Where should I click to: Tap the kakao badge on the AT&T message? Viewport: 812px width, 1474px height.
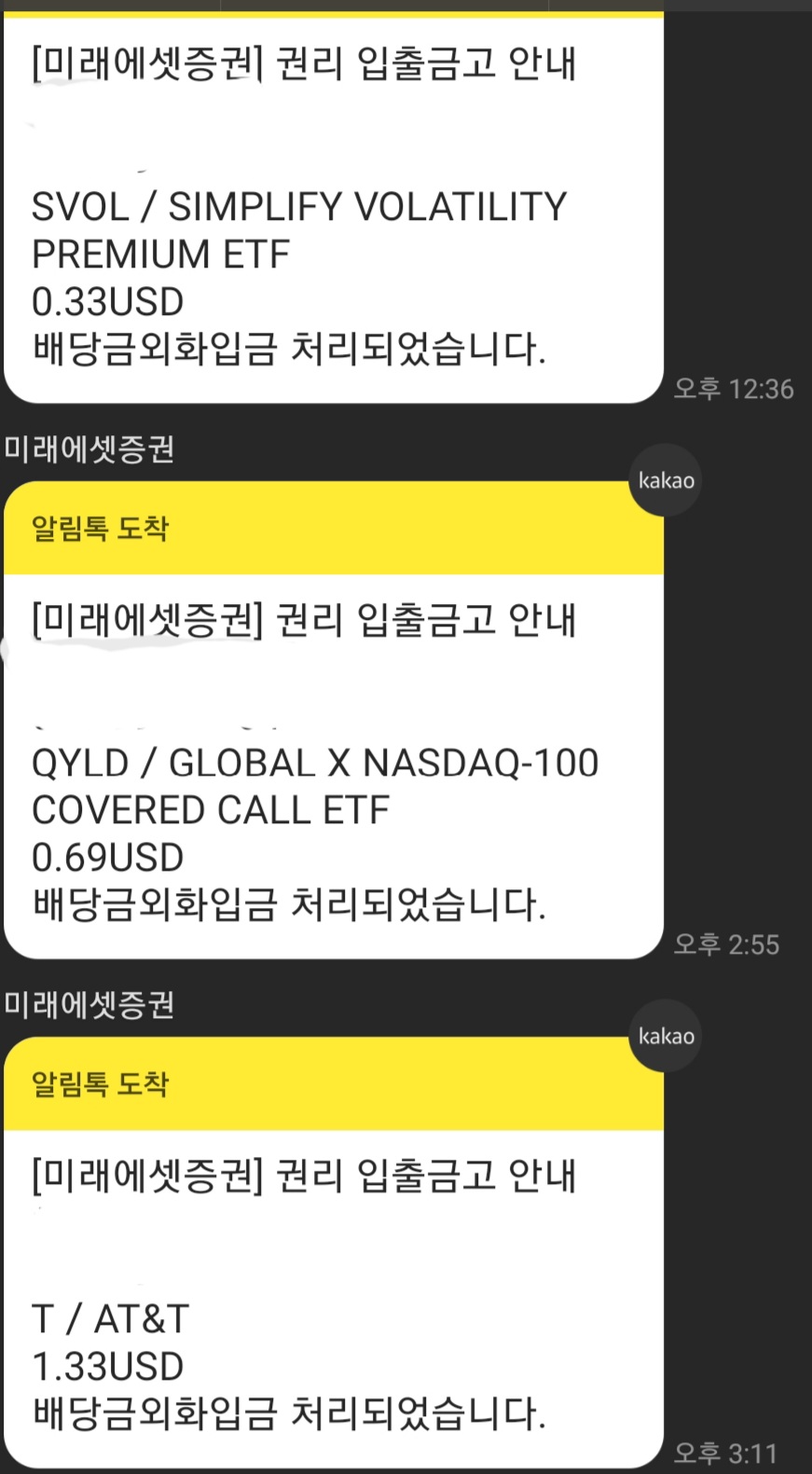[666, 1036]
